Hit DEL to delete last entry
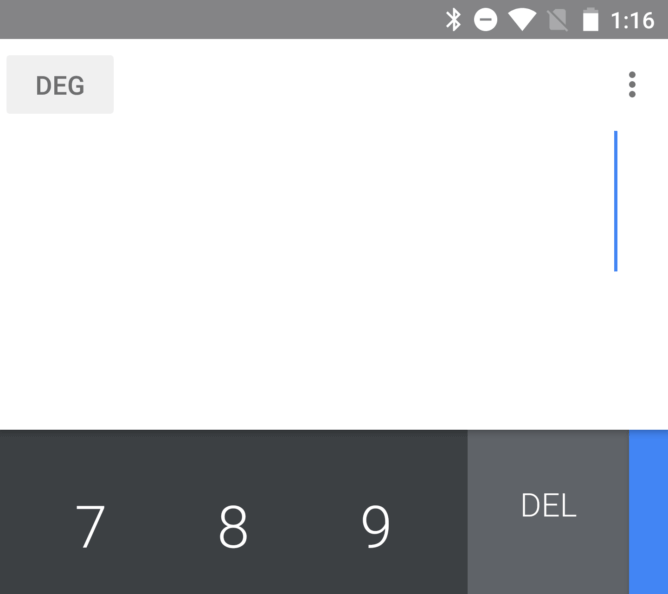 click(x=548, y=507)
